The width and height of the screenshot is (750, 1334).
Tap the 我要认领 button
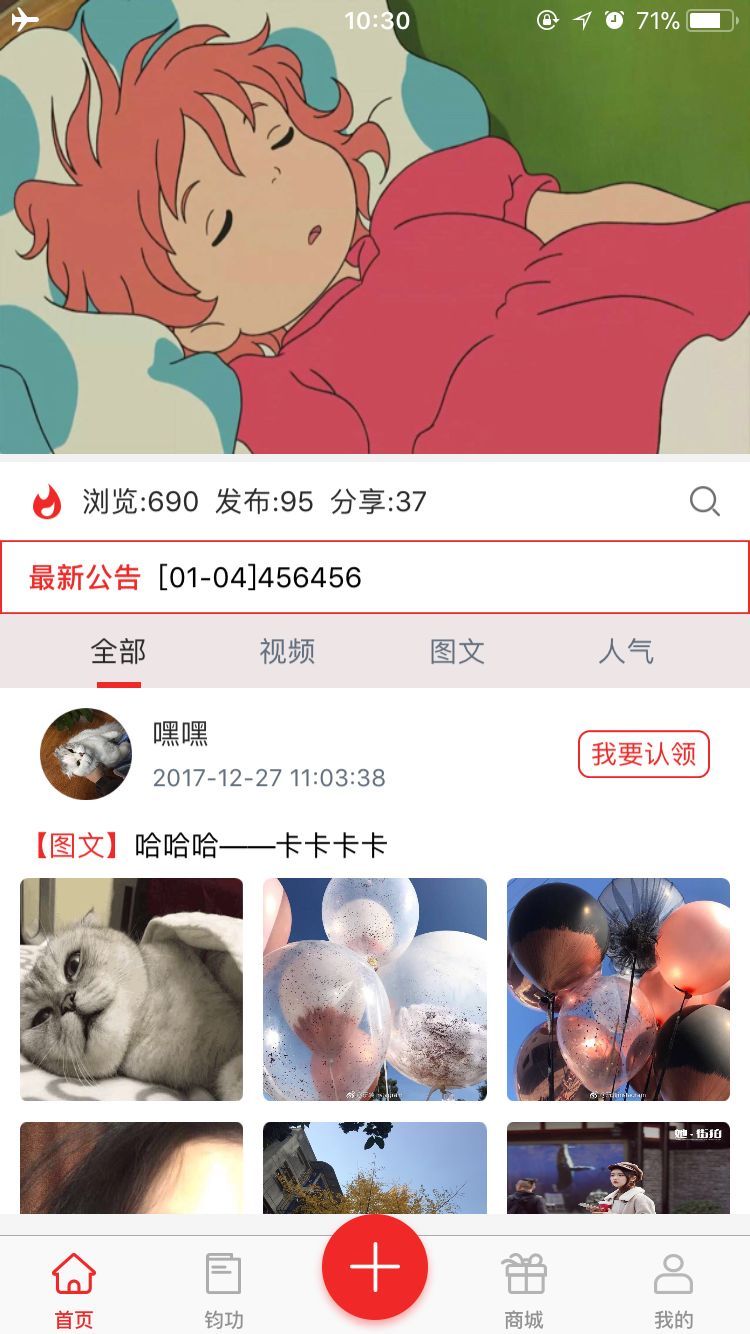[x=643, y=754]
